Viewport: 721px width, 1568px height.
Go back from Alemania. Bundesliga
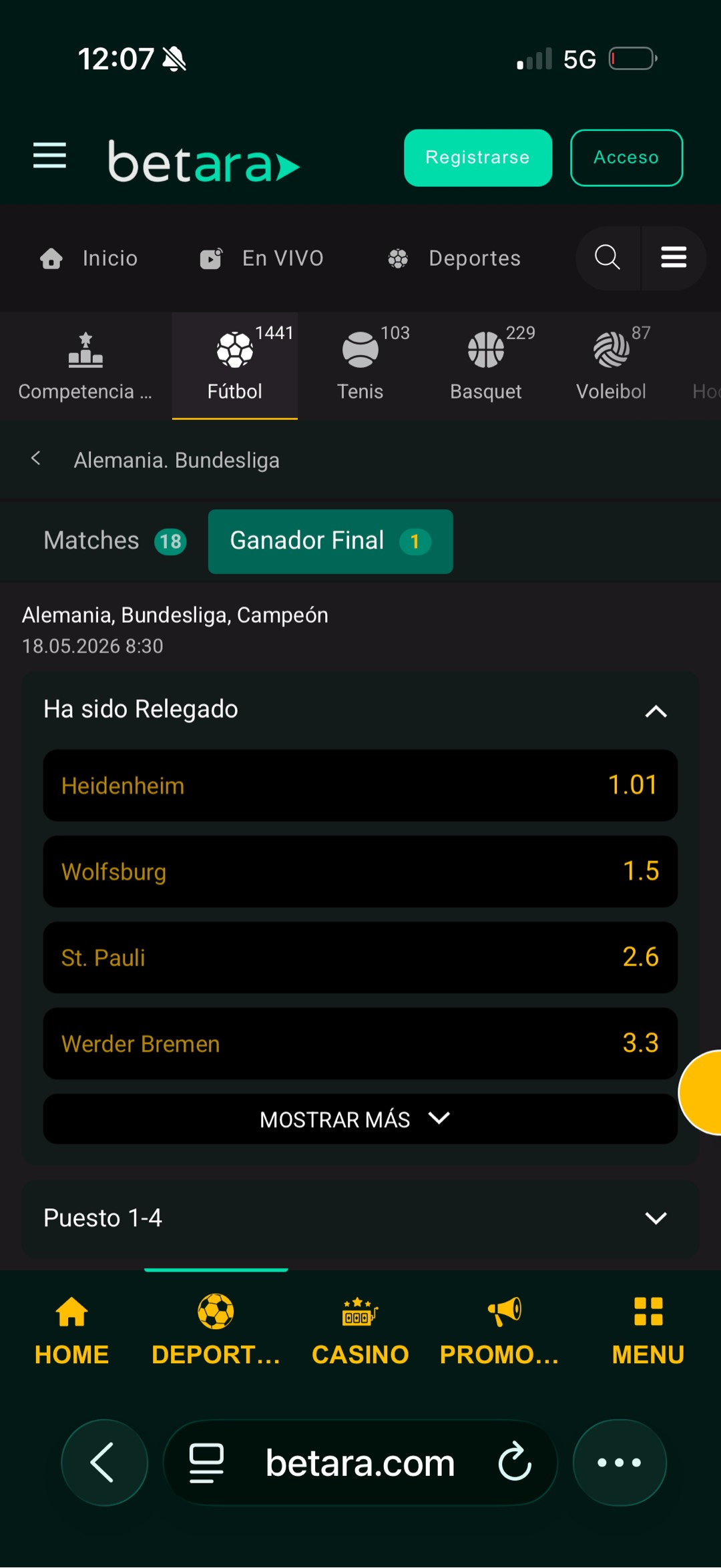tap(36, 459)
